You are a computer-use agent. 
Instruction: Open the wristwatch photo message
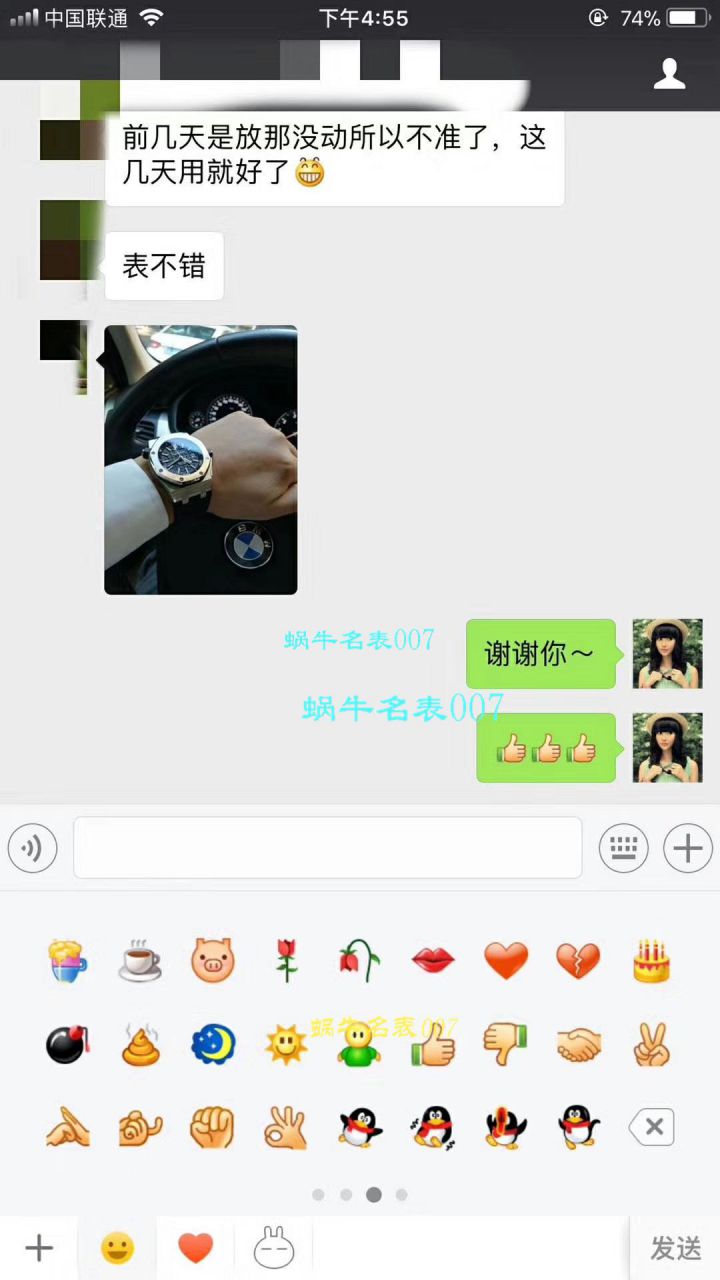click(201, 460)
